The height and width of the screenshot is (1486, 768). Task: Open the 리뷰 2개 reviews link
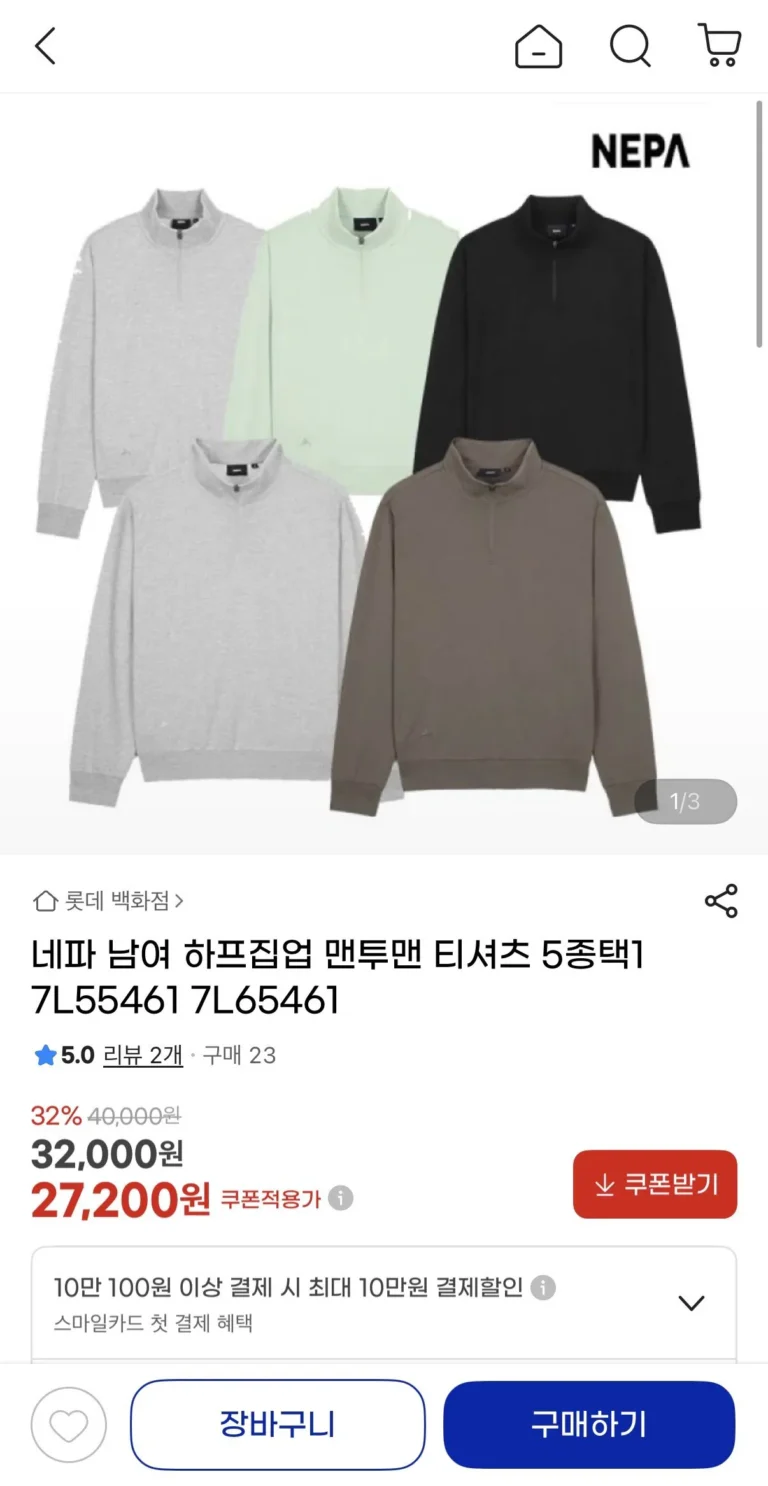(x=143, y=1055)
